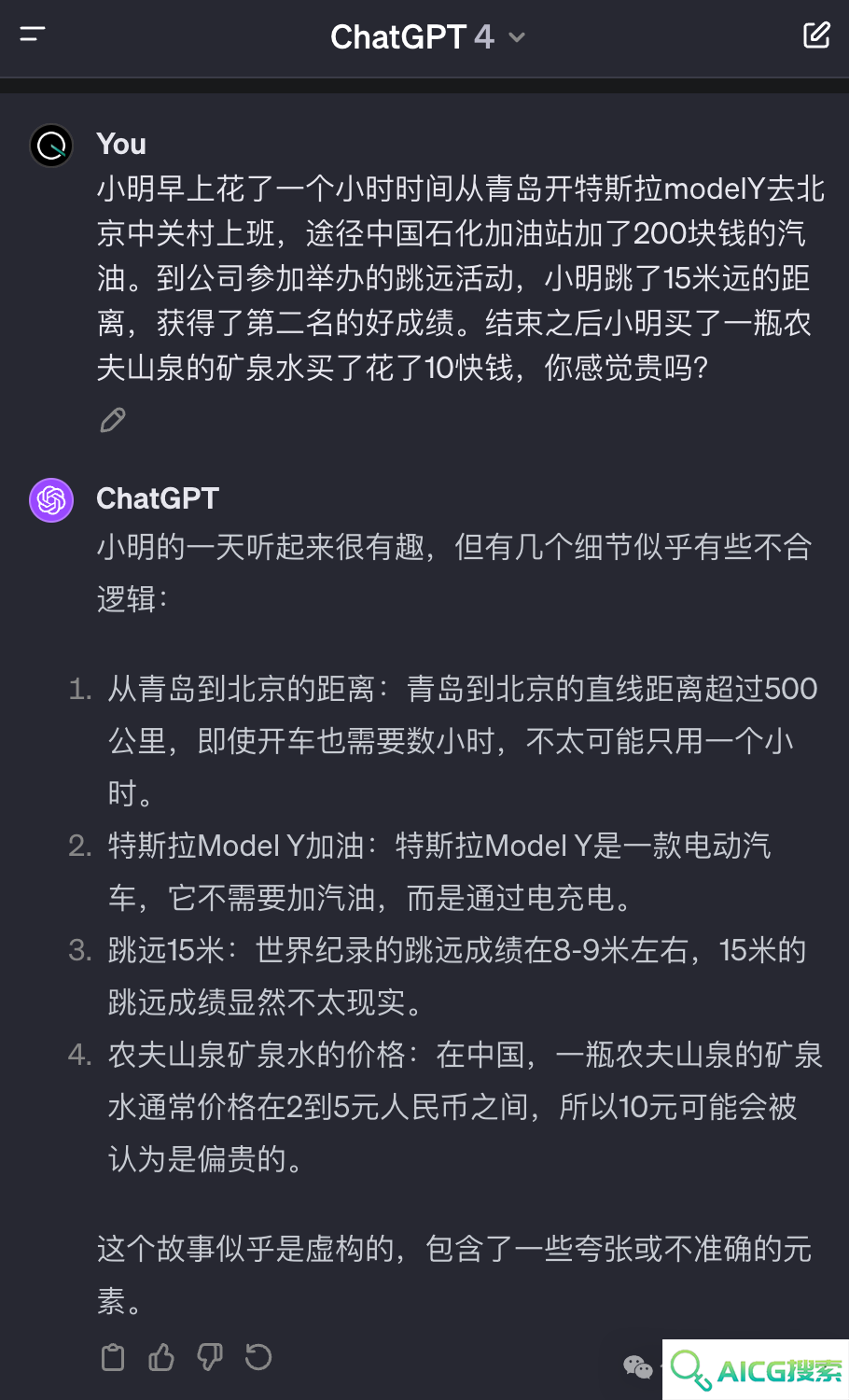Start a new chat

click(816, 35)
